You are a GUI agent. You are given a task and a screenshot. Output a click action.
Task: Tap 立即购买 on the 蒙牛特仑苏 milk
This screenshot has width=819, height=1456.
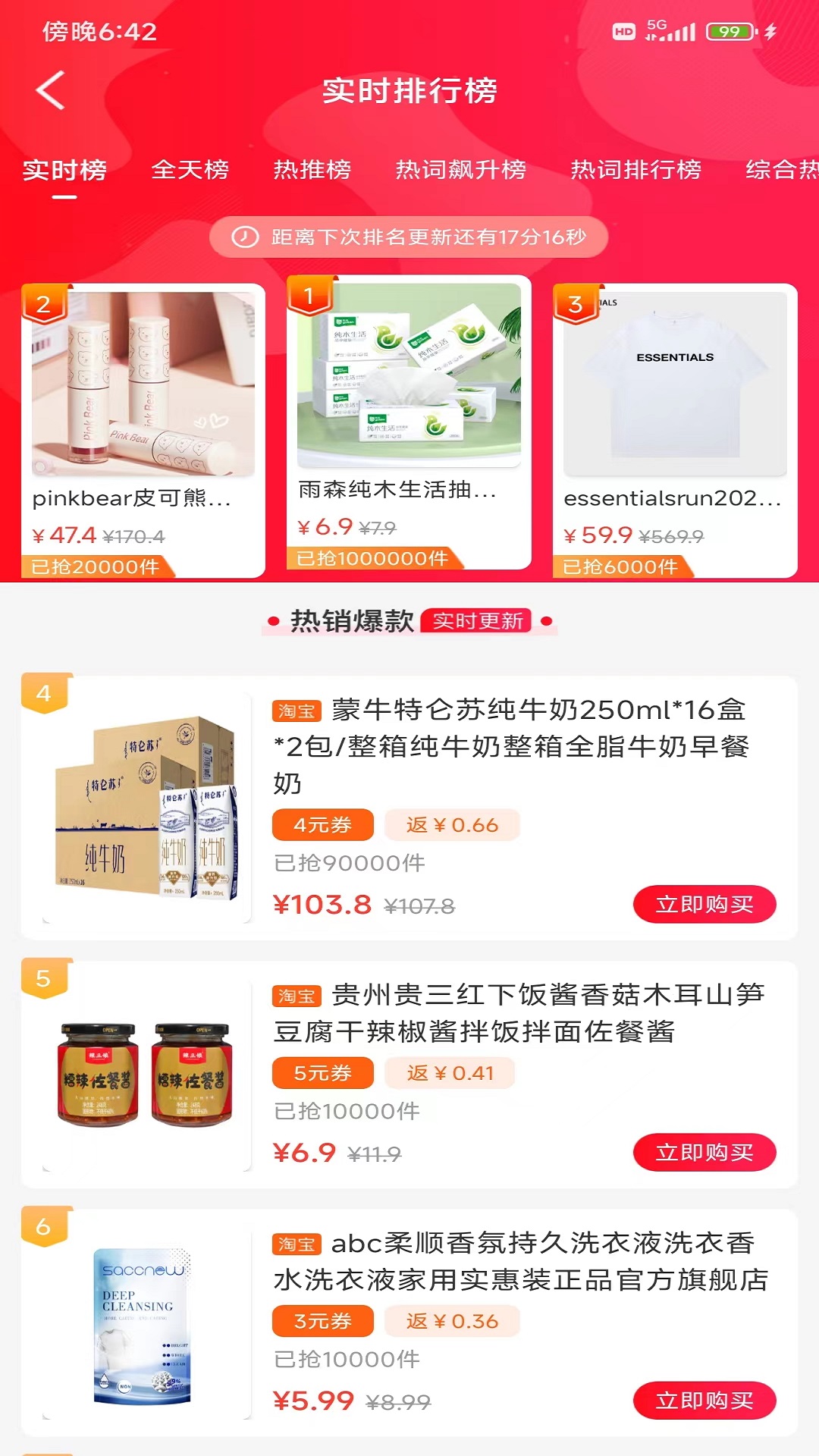(705, 903)
